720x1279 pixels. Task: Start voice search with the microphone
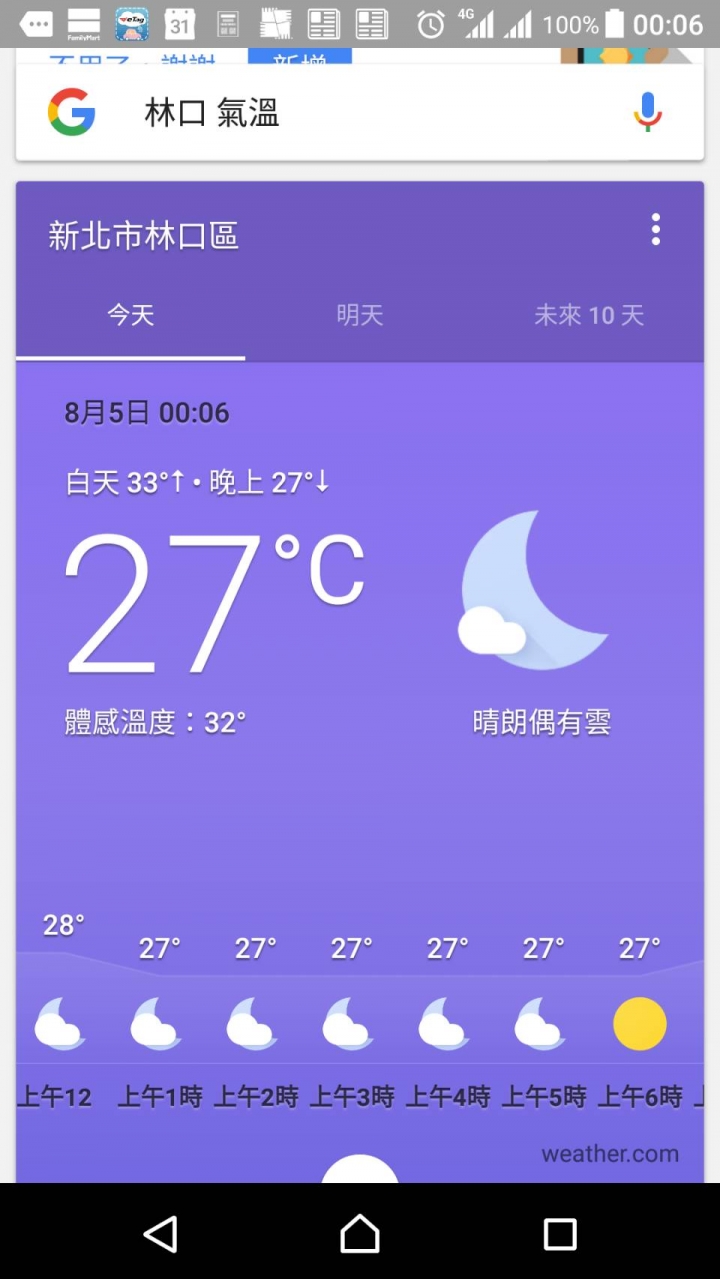click(x=648, y=112)
